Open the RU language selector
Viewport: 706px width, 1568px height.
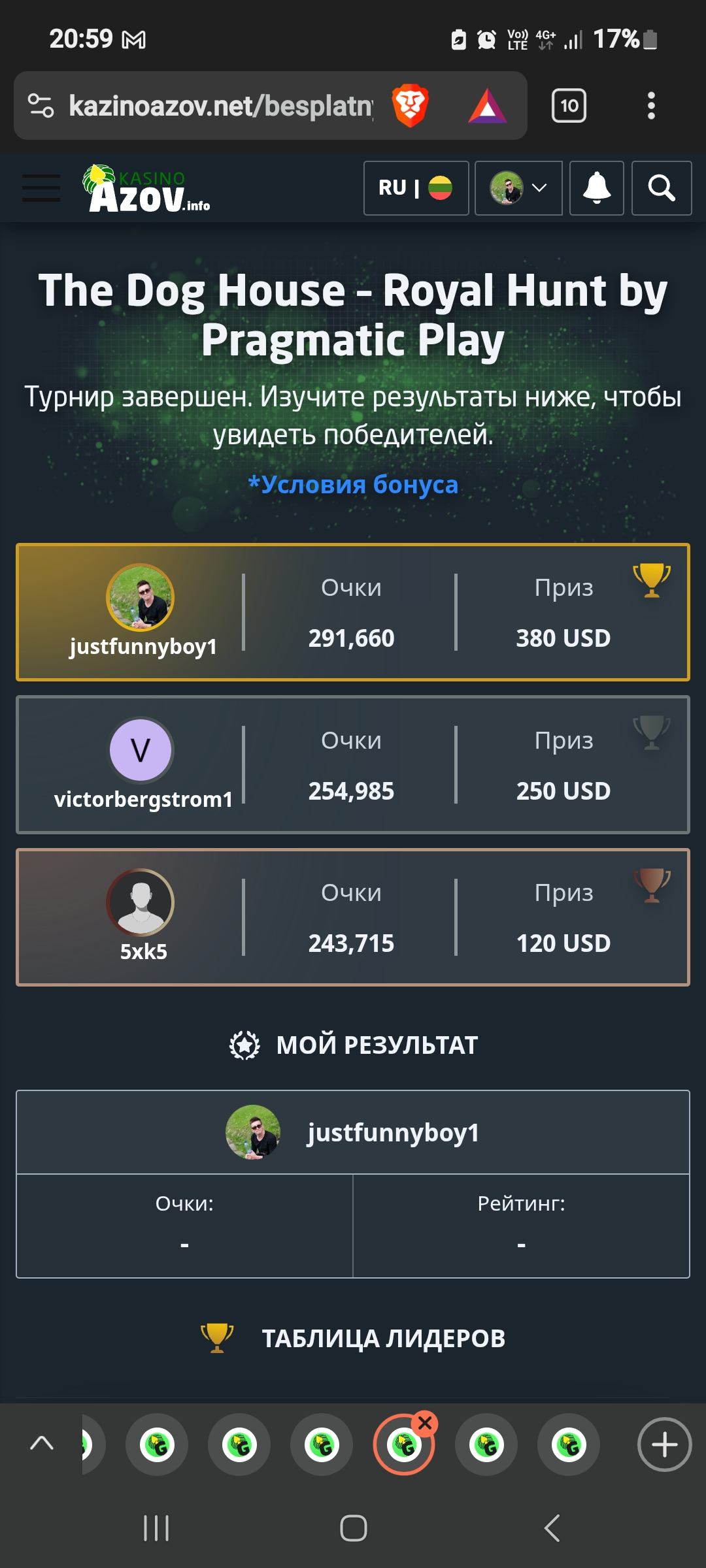click(x=416, y=188)
